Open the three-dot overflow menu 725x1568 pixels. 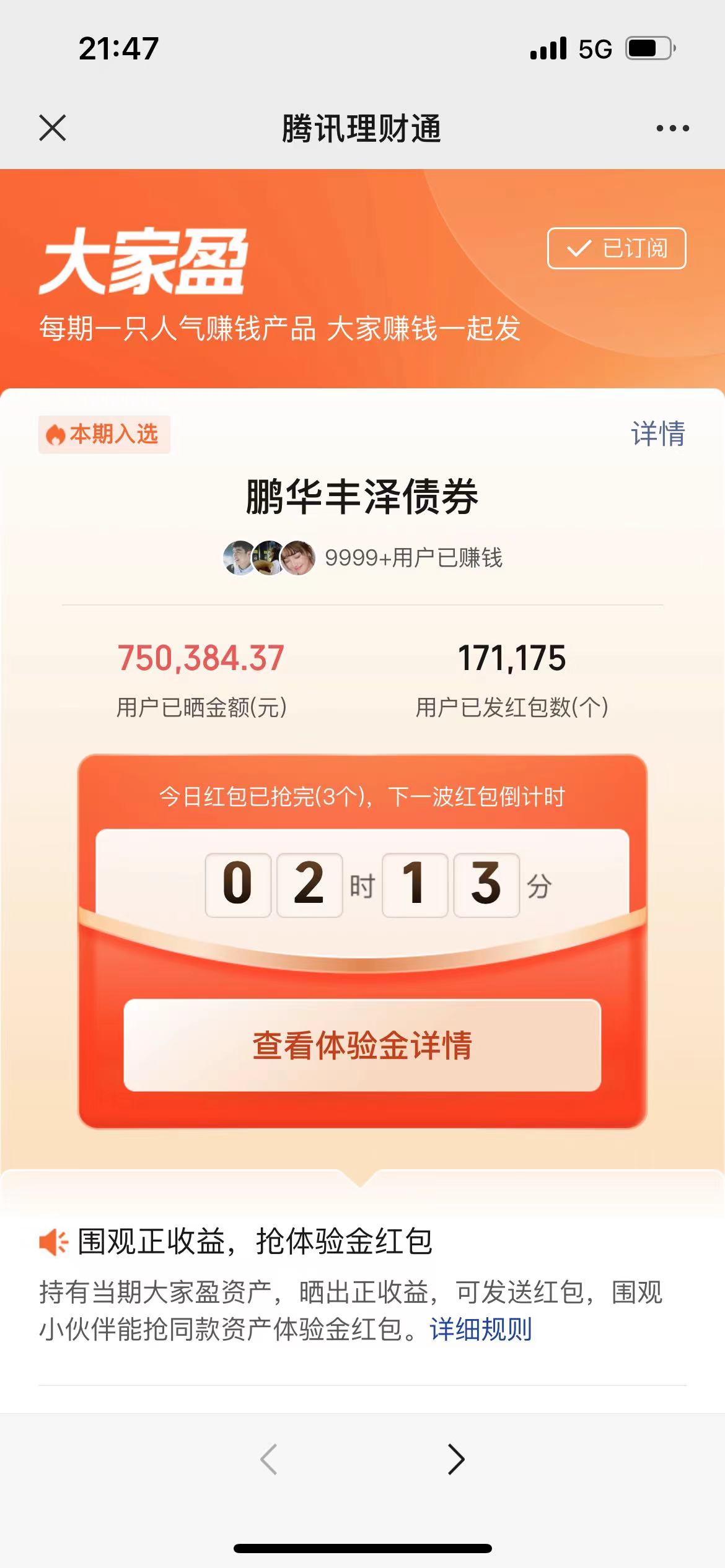672,128
